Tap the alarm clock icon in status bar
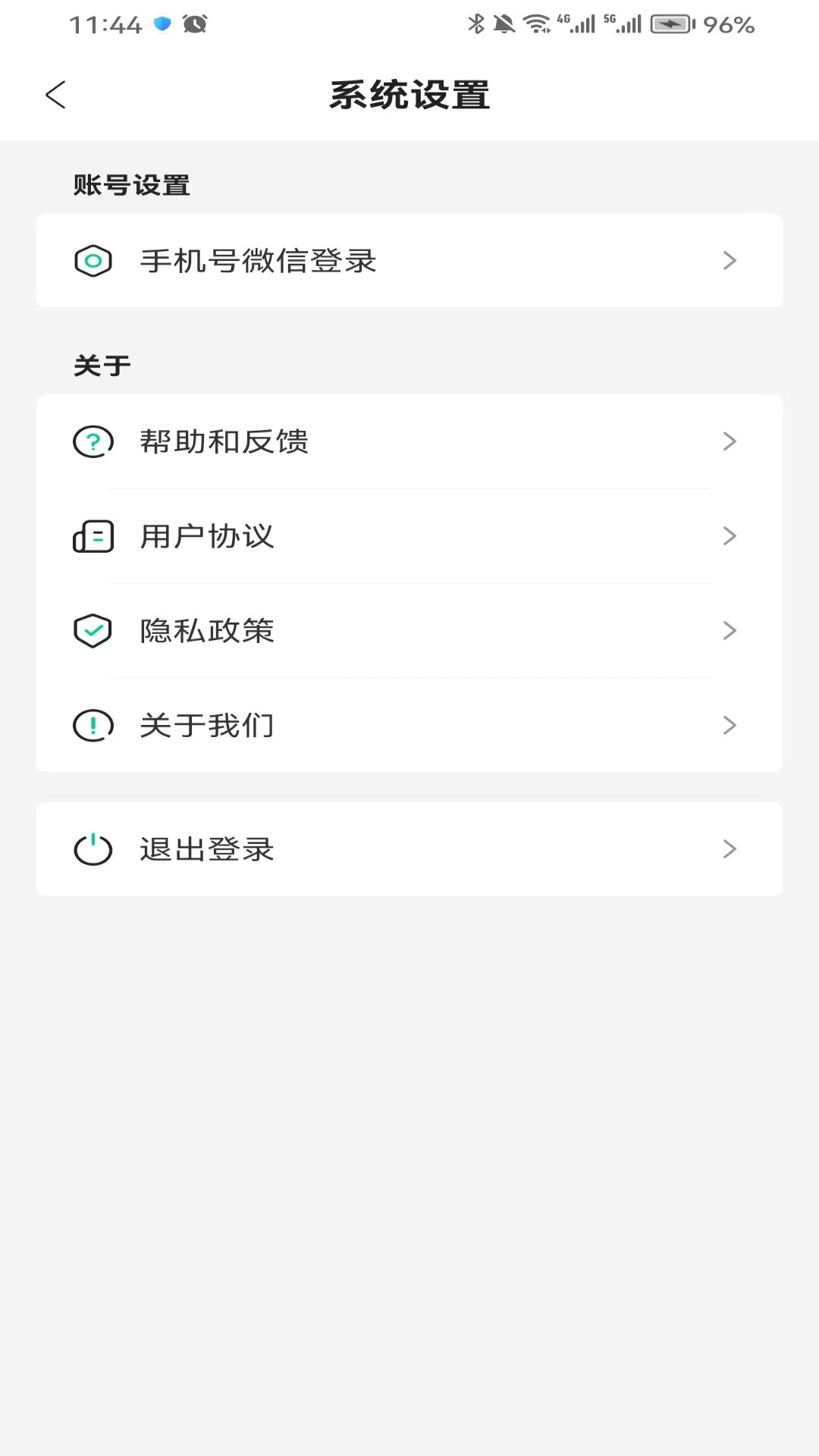The height and width of the screenshot is (1456, 819). tap(196, 24)
